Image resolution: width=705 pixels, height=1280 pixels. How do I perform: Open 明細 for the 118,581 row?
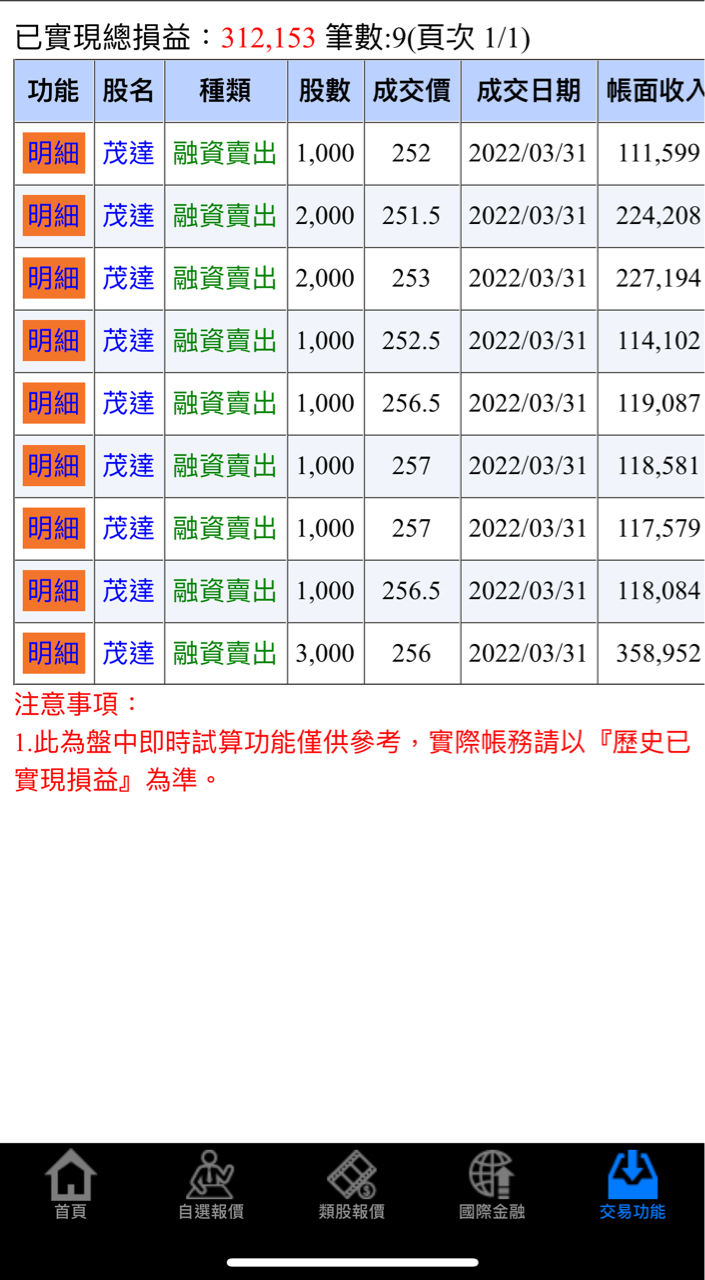pos(54,466)
